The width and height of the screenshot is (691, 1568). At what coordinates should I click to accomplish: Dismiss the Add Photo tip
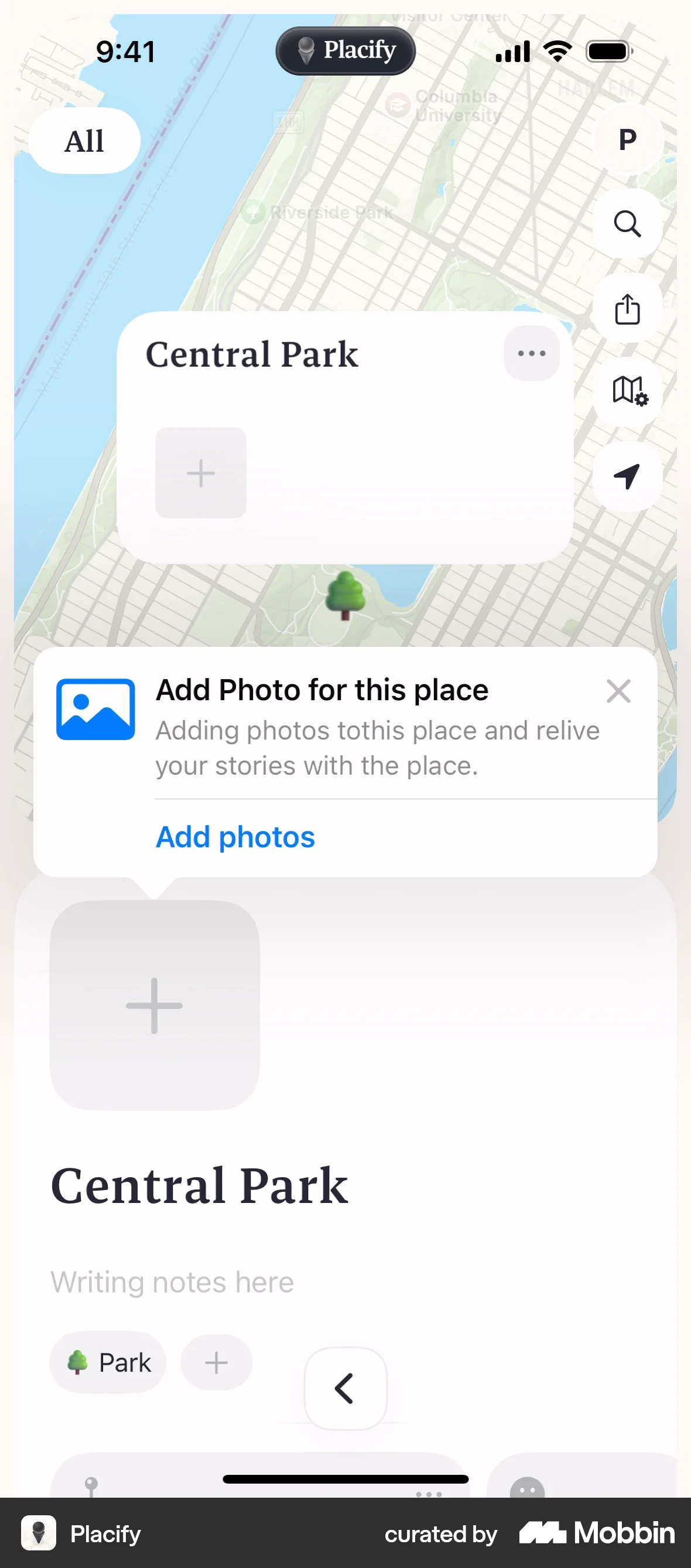(618, 691)
